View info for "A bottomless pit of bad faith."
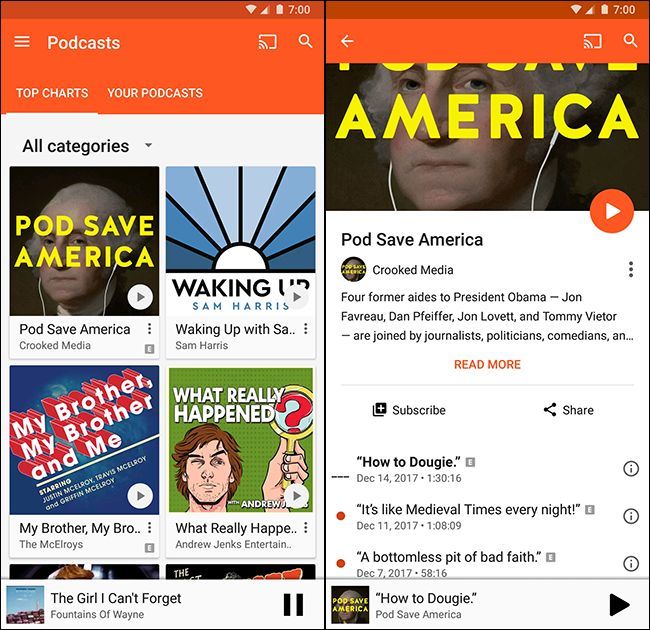Screen dimensions: 650x630 pyautogui.click(x=630, y=563)
